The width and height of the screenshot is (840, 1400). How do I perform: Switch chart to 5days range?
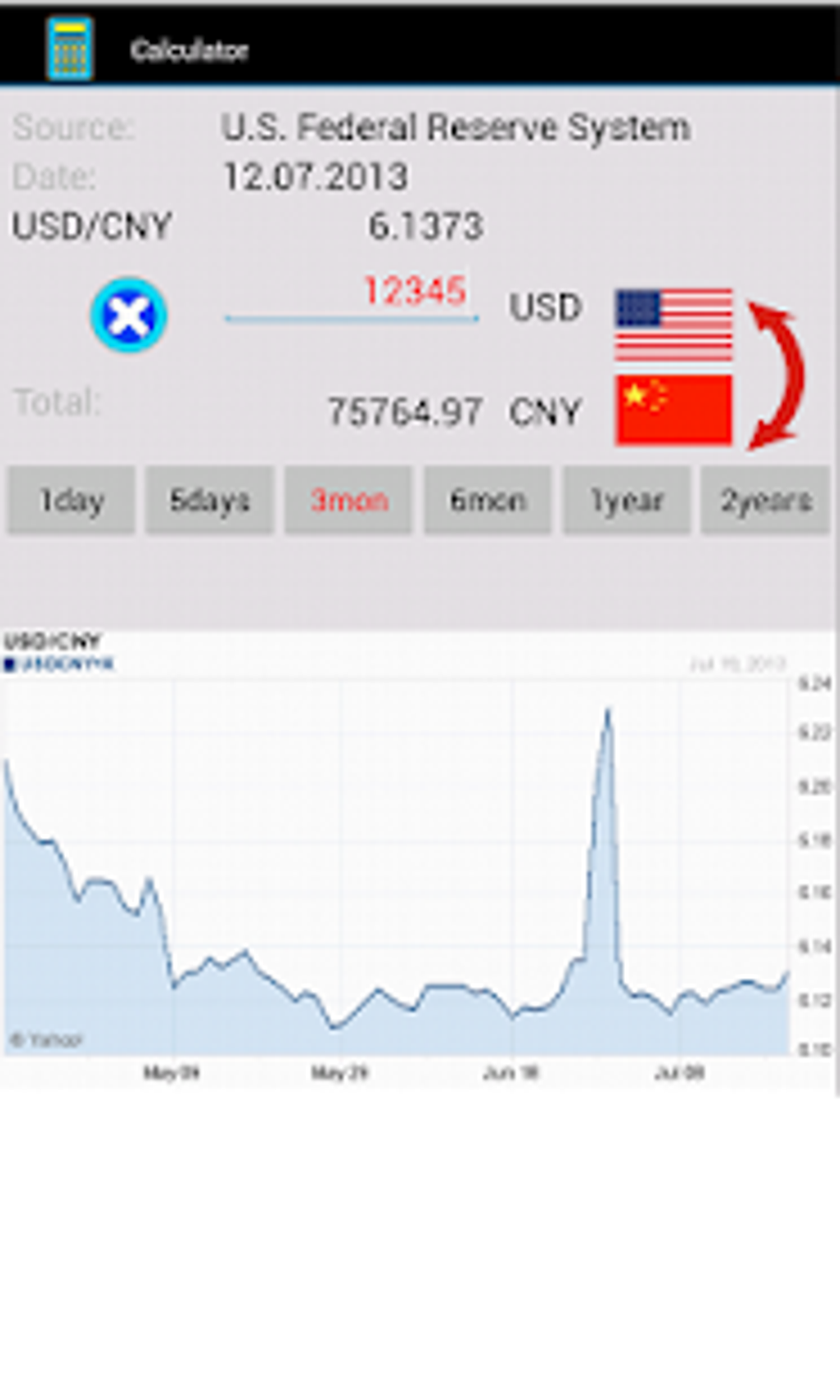click(x=210, y=500)
